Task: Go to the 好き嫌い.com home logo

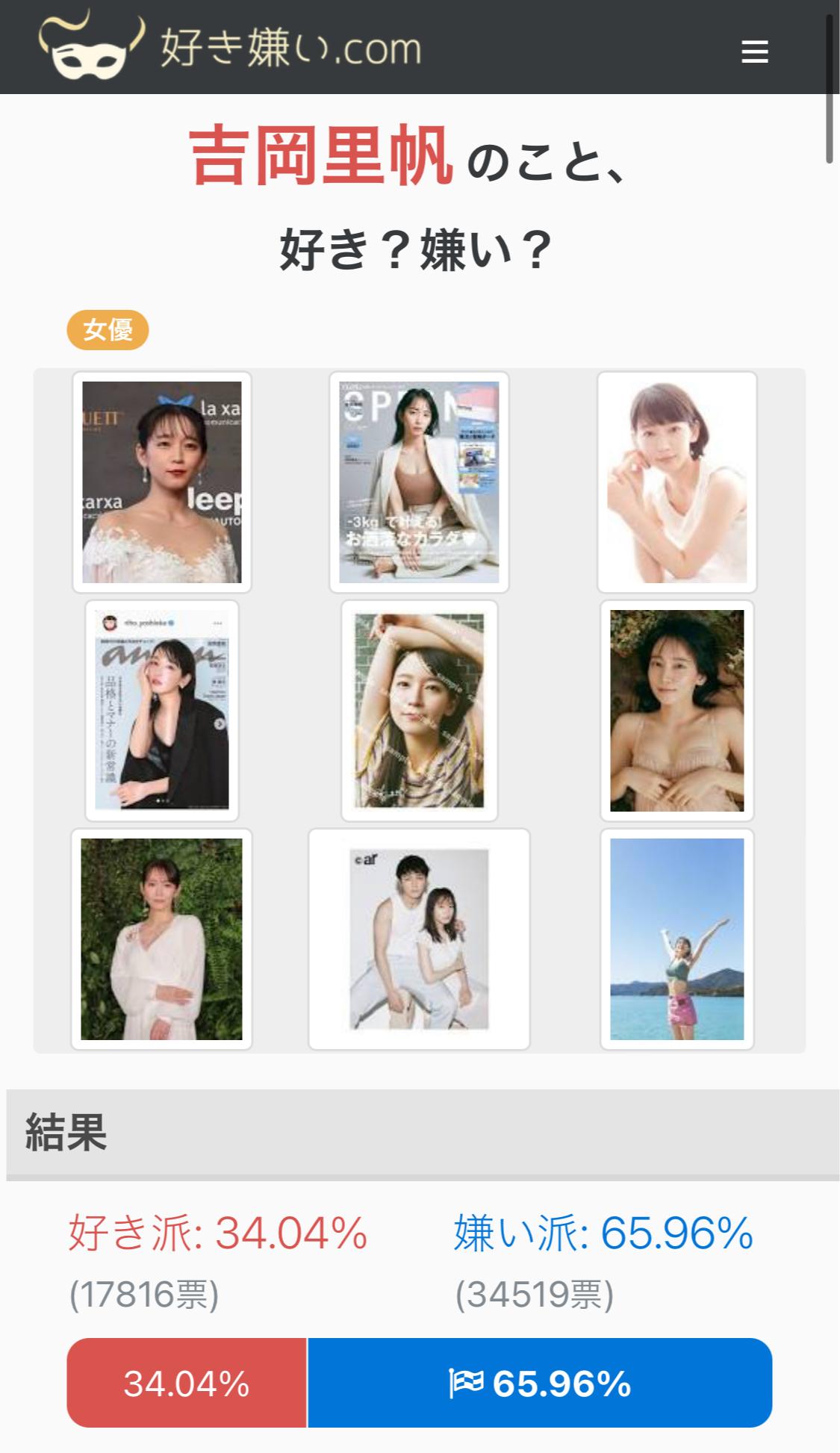Action: coord(230,46)
